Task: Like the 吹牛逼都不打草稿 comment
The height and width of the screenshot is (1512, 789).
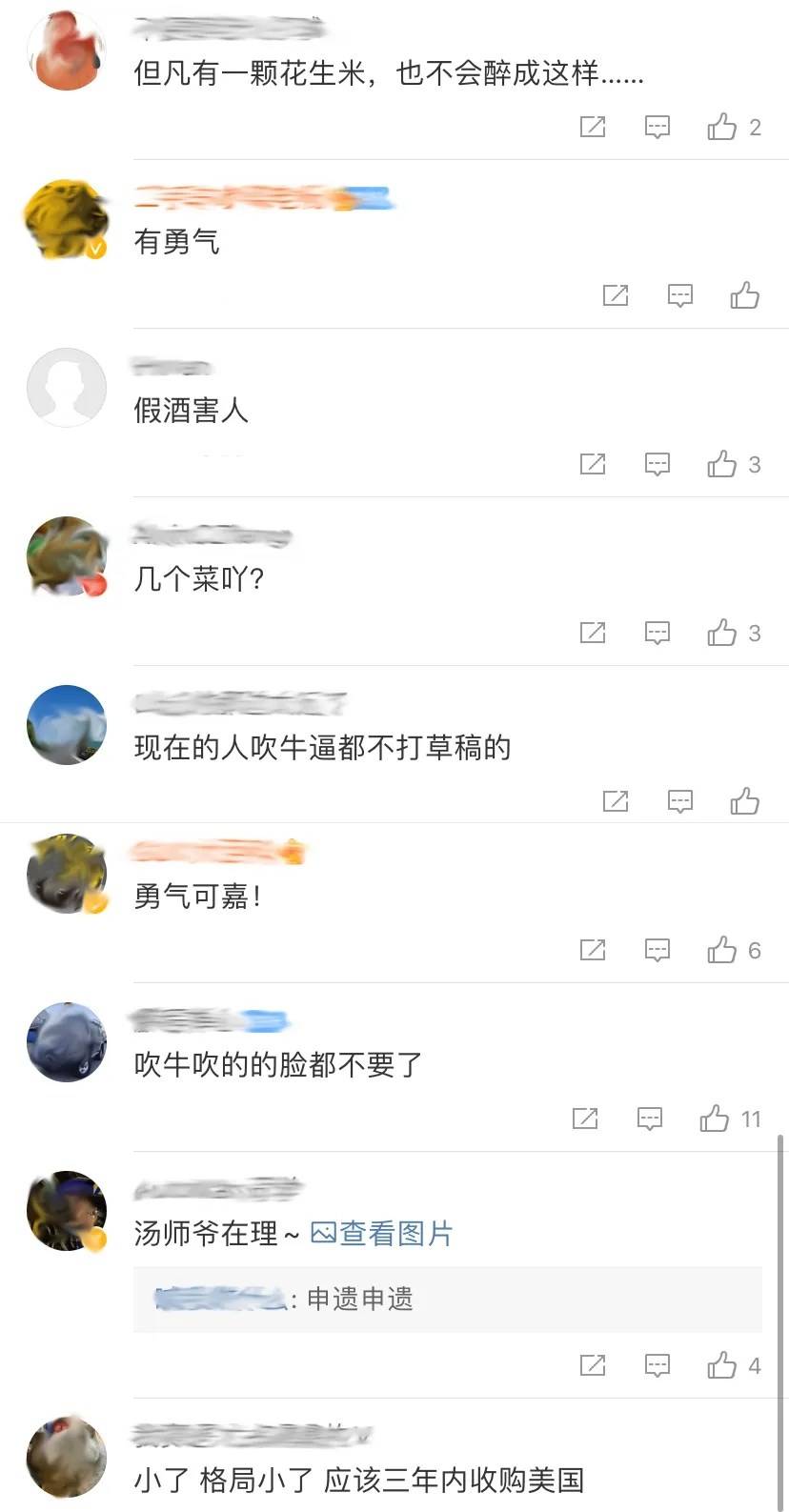Action: (744, 801)
